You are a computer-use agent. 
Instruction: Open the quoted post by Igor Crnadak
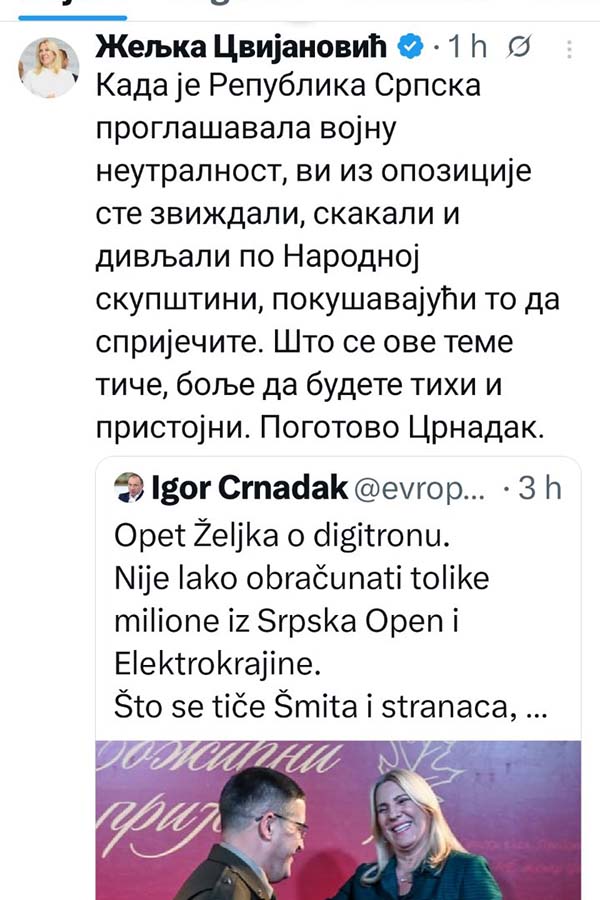coord(340,600)
